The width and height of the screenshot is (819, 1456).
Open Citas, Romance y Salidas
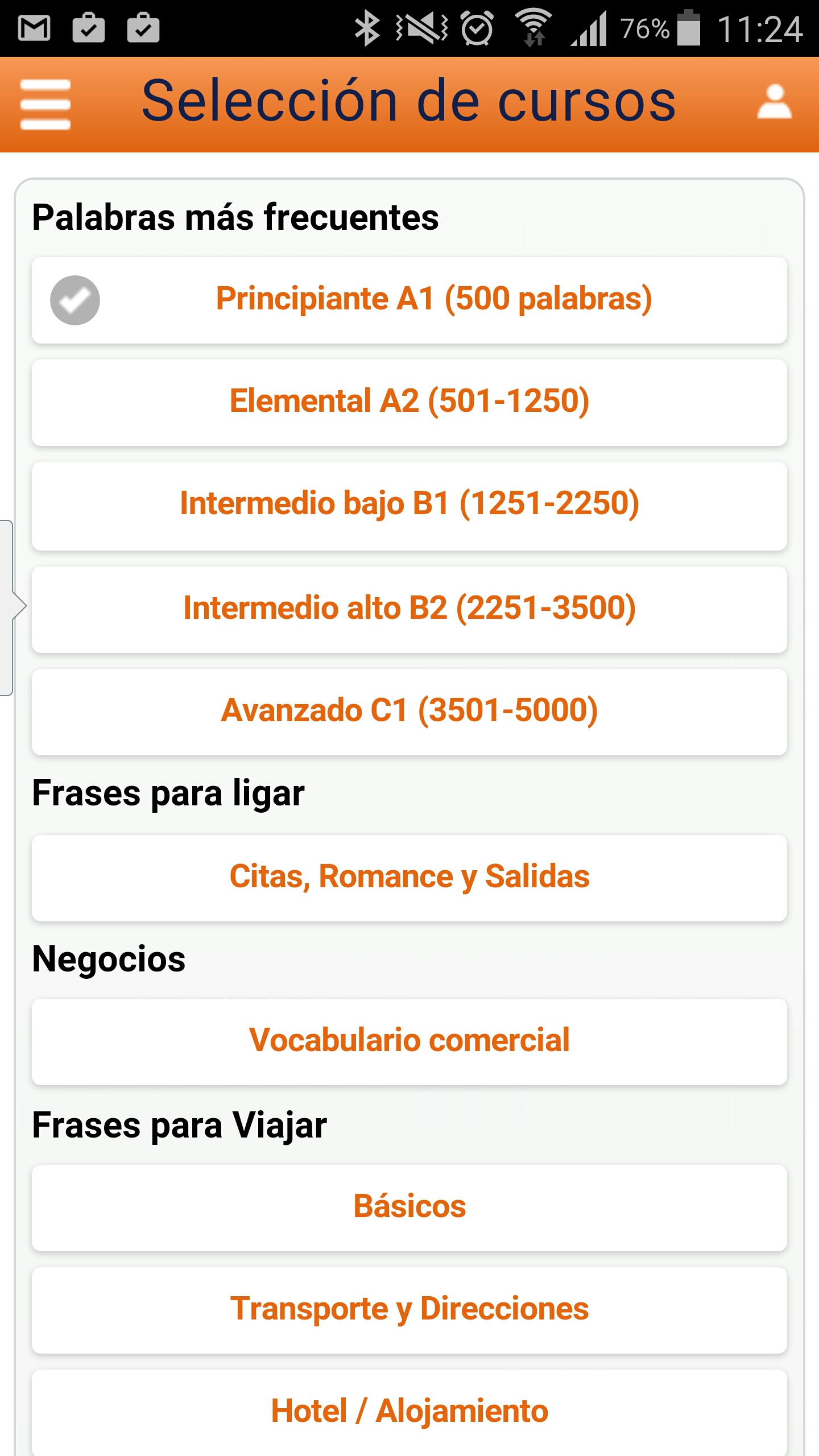click(409, 877)
